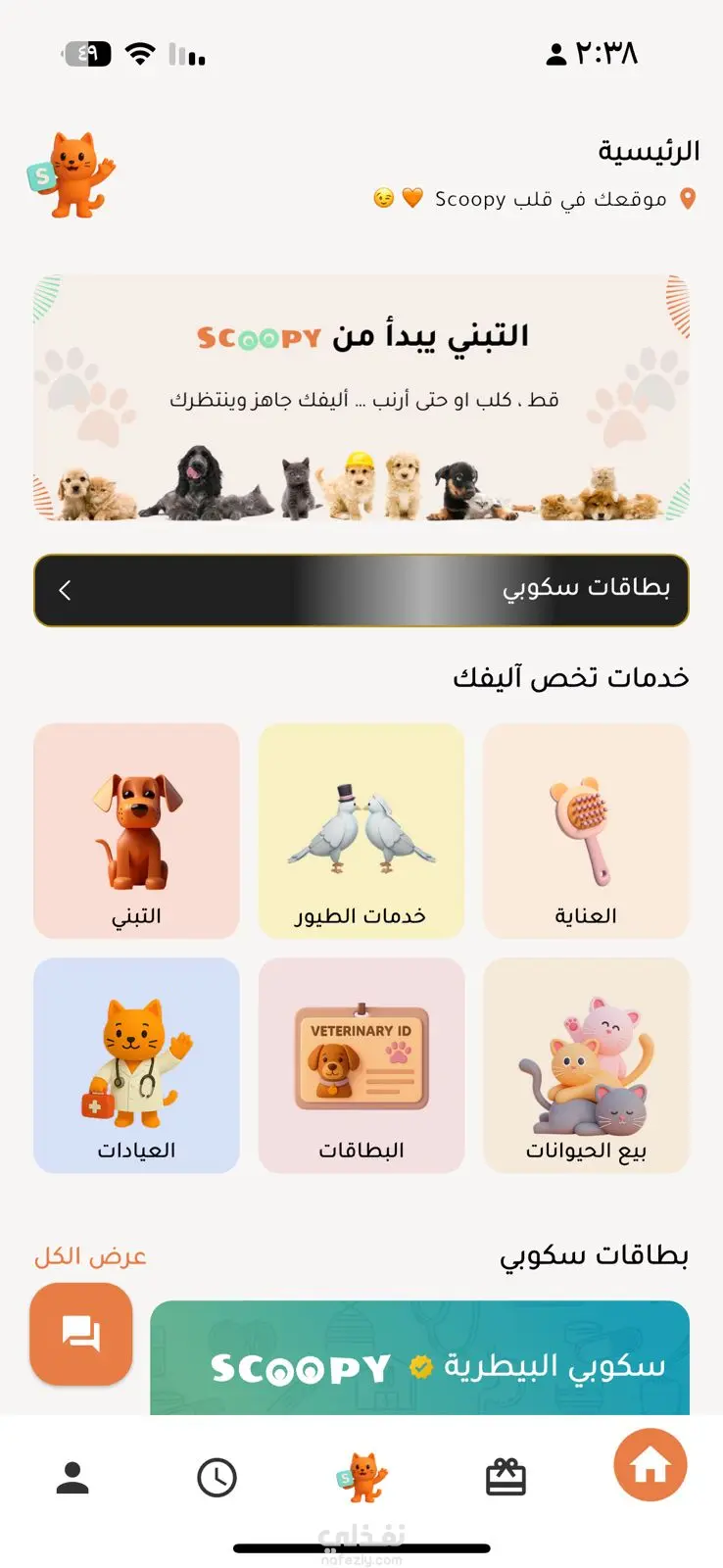Open the العناية grooming service

click(x=586, y=831)
